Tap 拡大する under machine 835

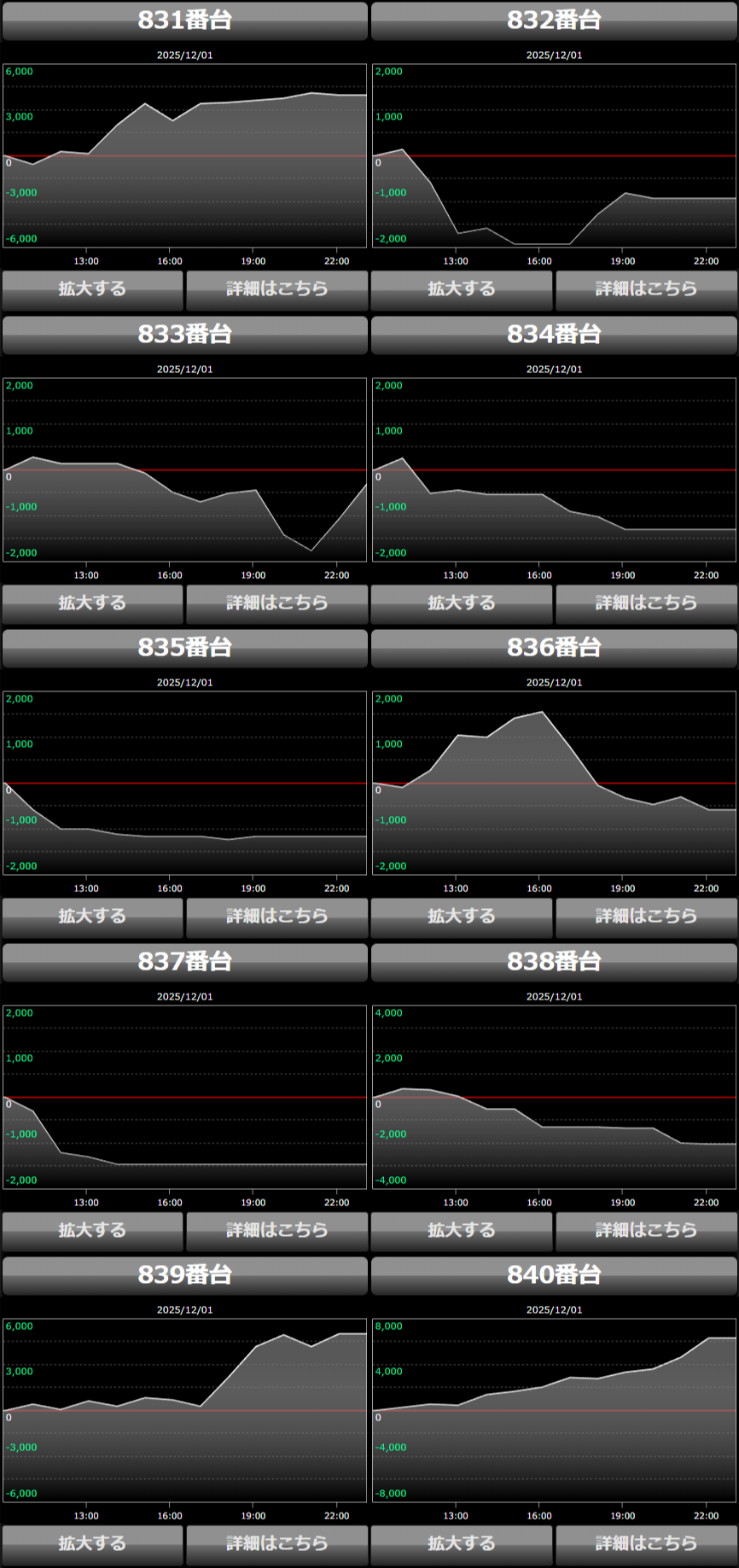pyautogui.click(x=92, y=917)
